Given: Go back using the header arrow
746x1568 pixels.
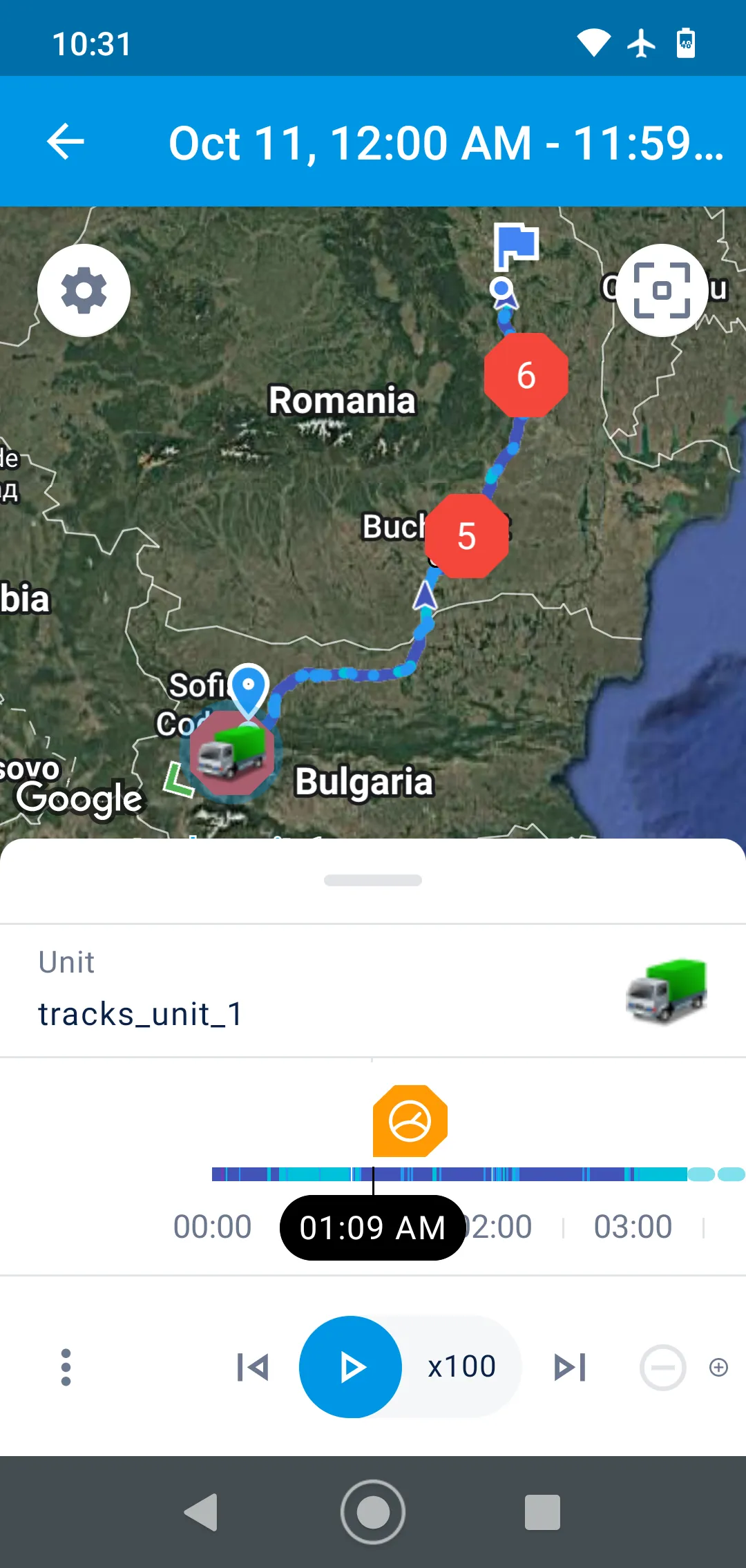Looking at the screenshot, I should click(x=66, y=142).
